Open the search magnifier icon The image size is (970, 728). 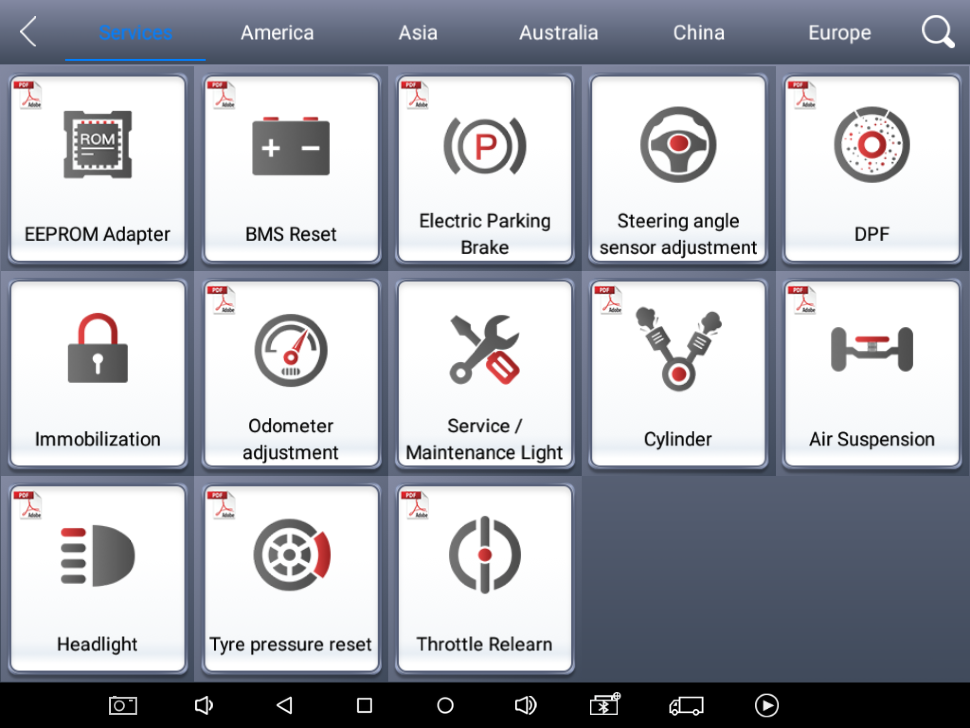[x=937, y=32]
